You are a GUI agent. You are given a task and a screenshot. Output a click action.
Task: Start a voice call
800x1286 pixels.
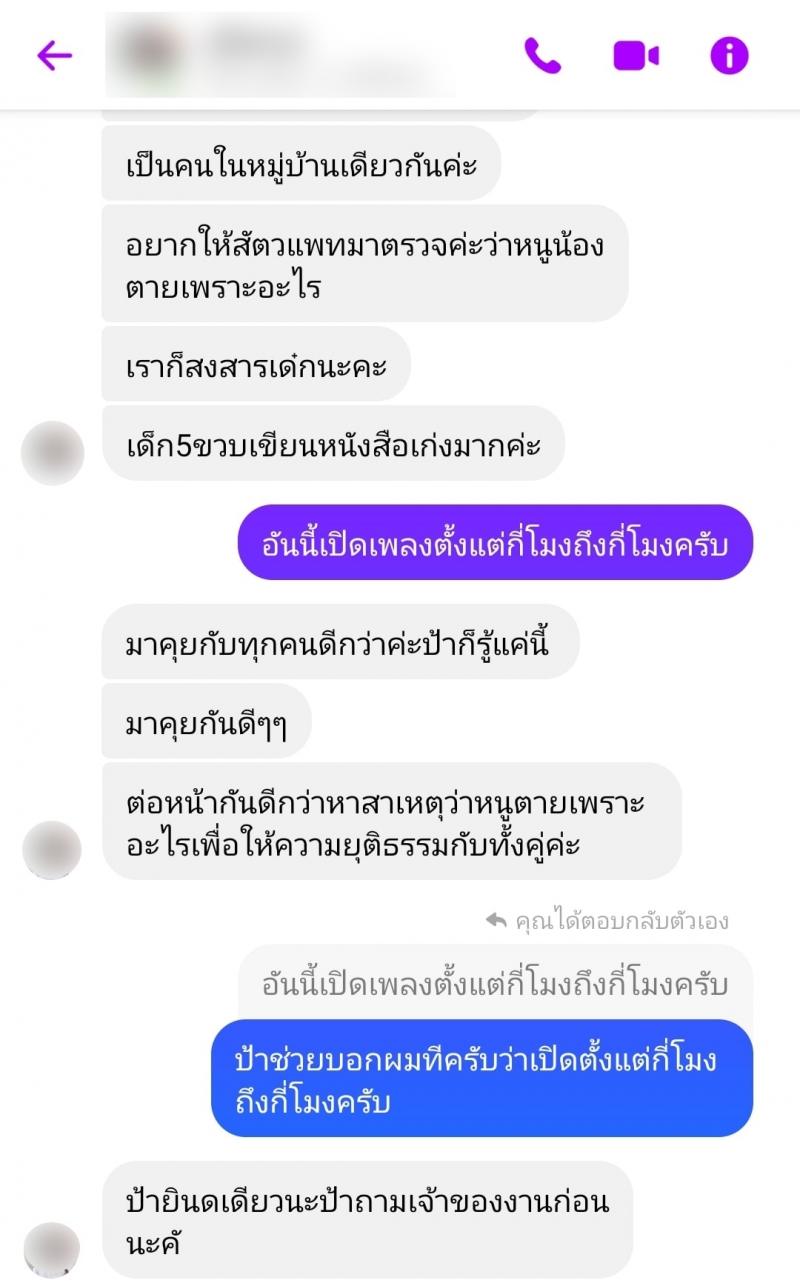click(x=543, y=55)
